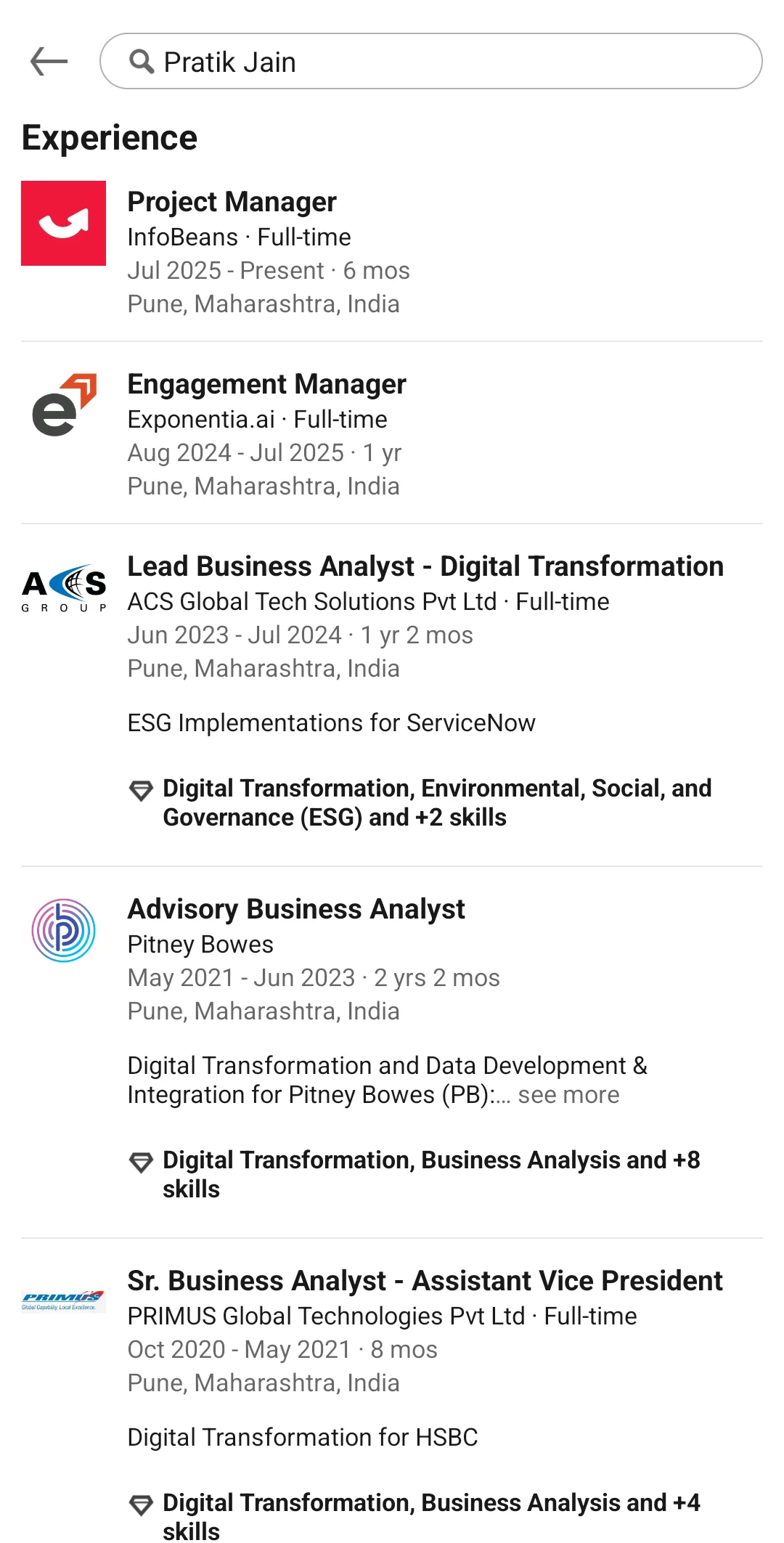View the +8 skills for Pitney Bowes role

(x=430, y=1174)
